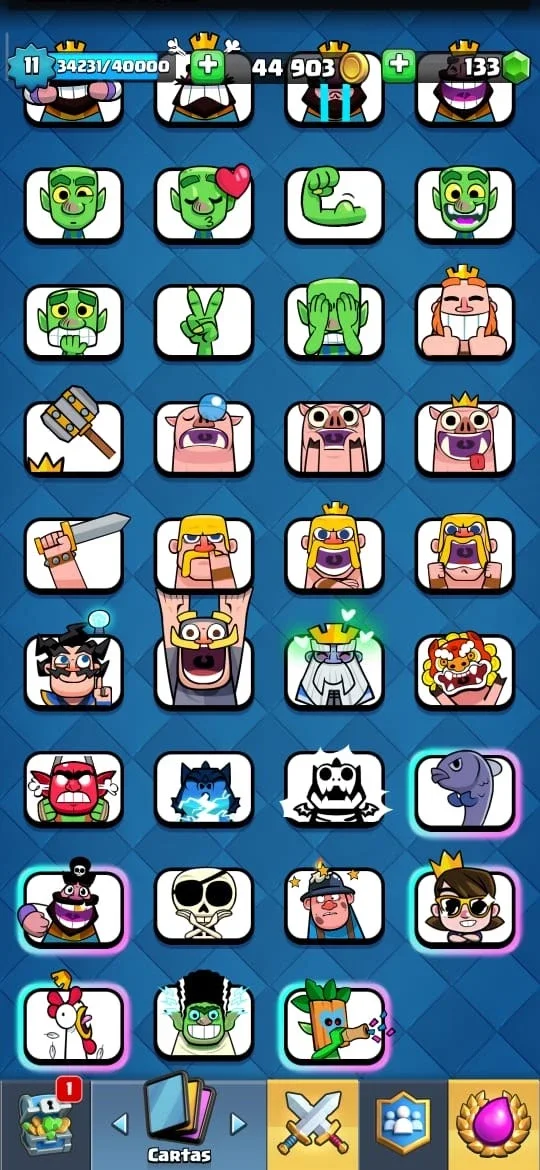The height and width of the screenshot is (1170, 540).
Task: Open the events trophy tab
Action: tap(493, 1124)
